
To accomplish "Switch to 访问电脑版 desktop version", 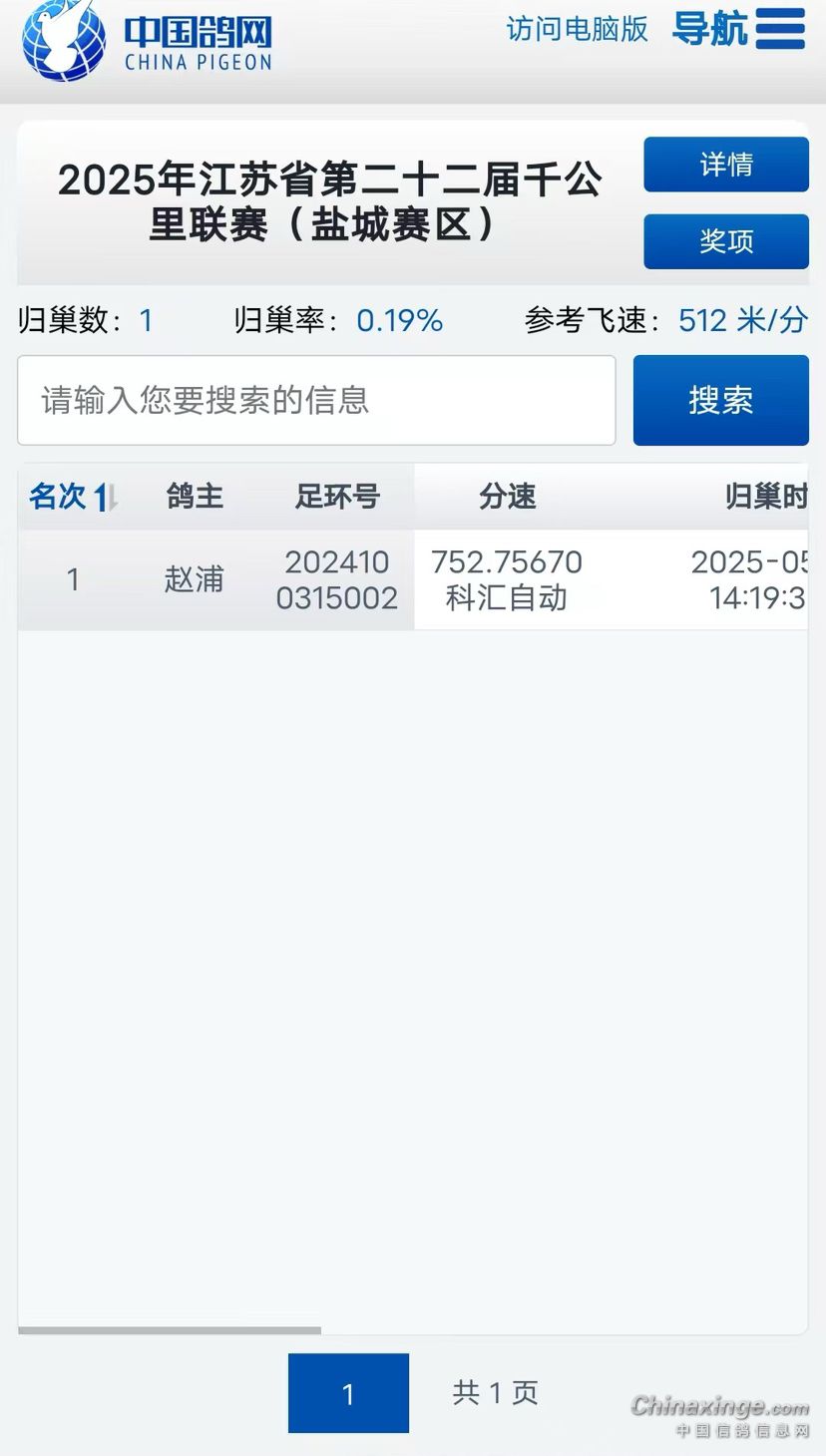I will [577, 29].
